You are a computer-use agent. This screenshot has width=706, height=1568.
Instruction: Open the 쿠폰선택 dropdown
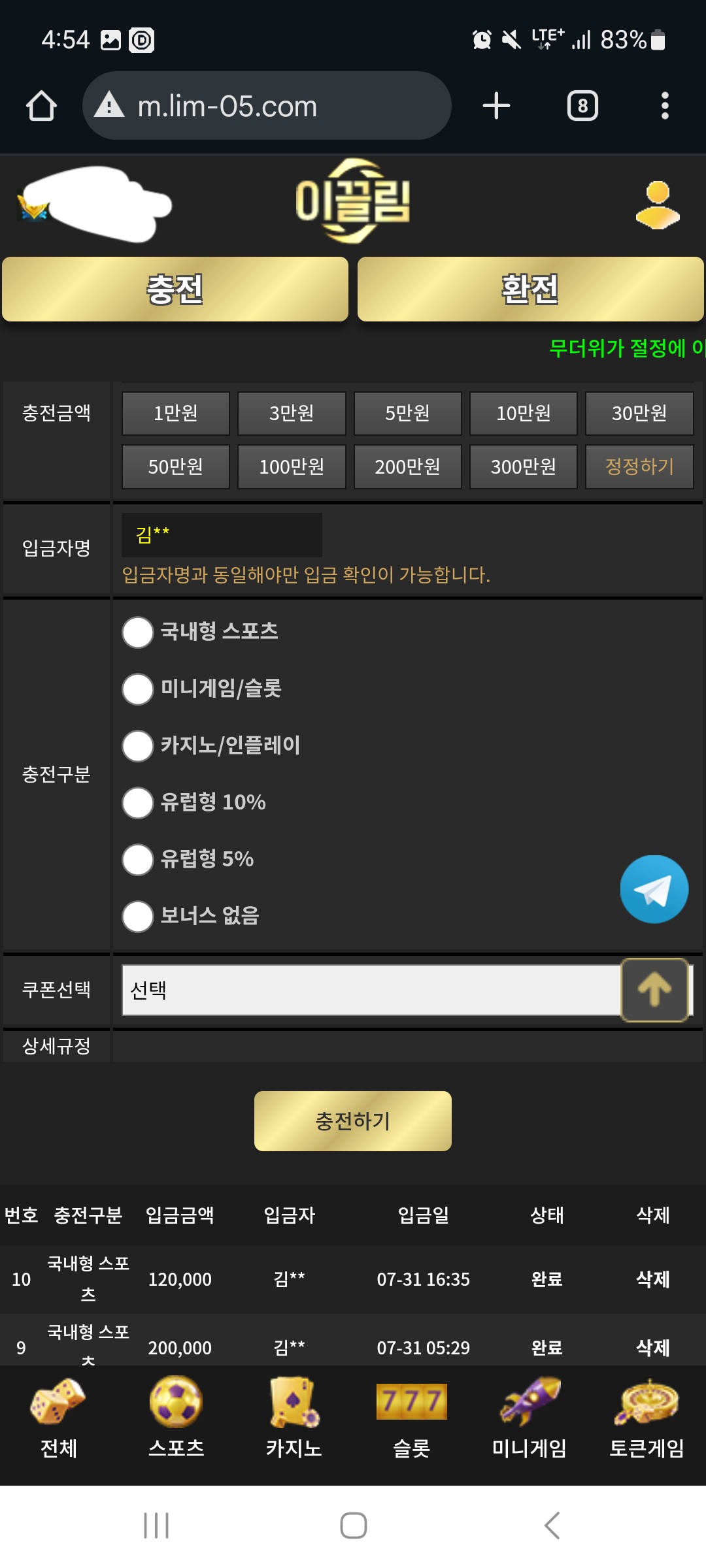(371, 990)
